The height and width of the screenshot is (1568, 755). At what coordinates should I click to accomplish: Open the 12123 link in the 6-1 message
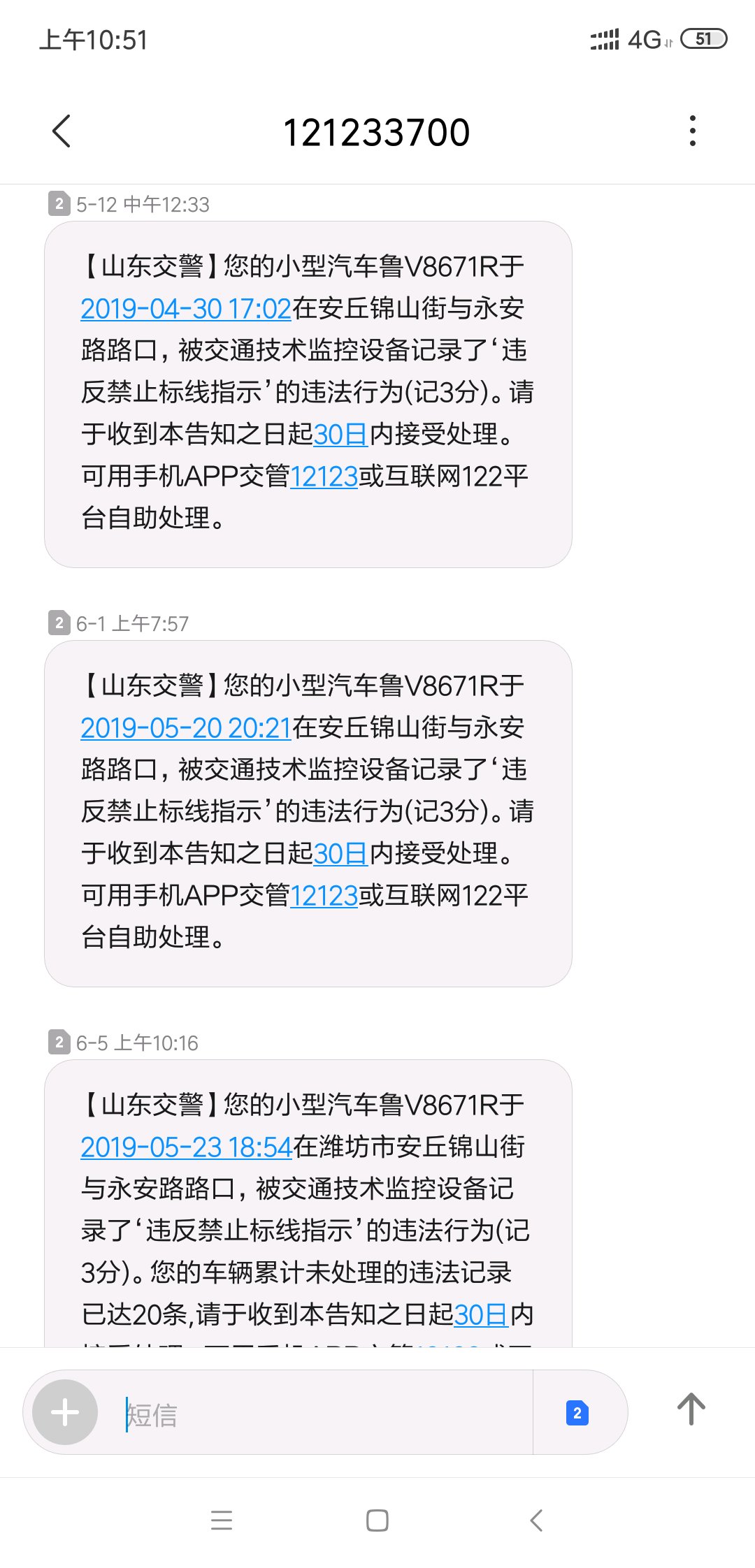(324, 896)
